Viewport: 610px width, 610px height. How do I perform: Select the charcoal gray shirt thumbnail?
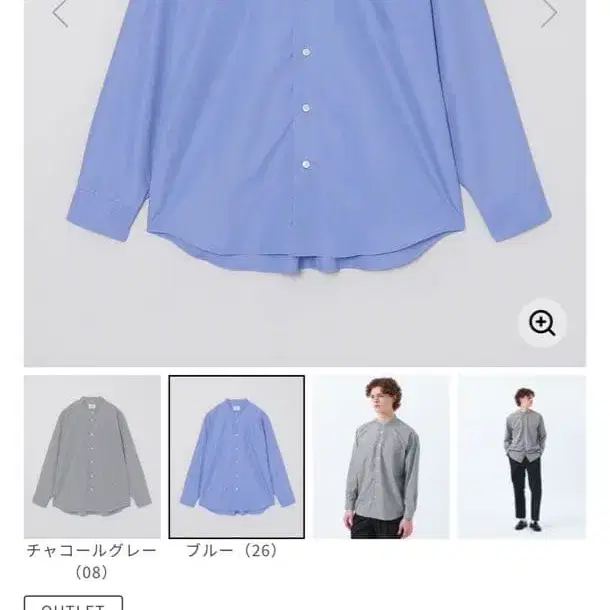[x=92, y=457]
